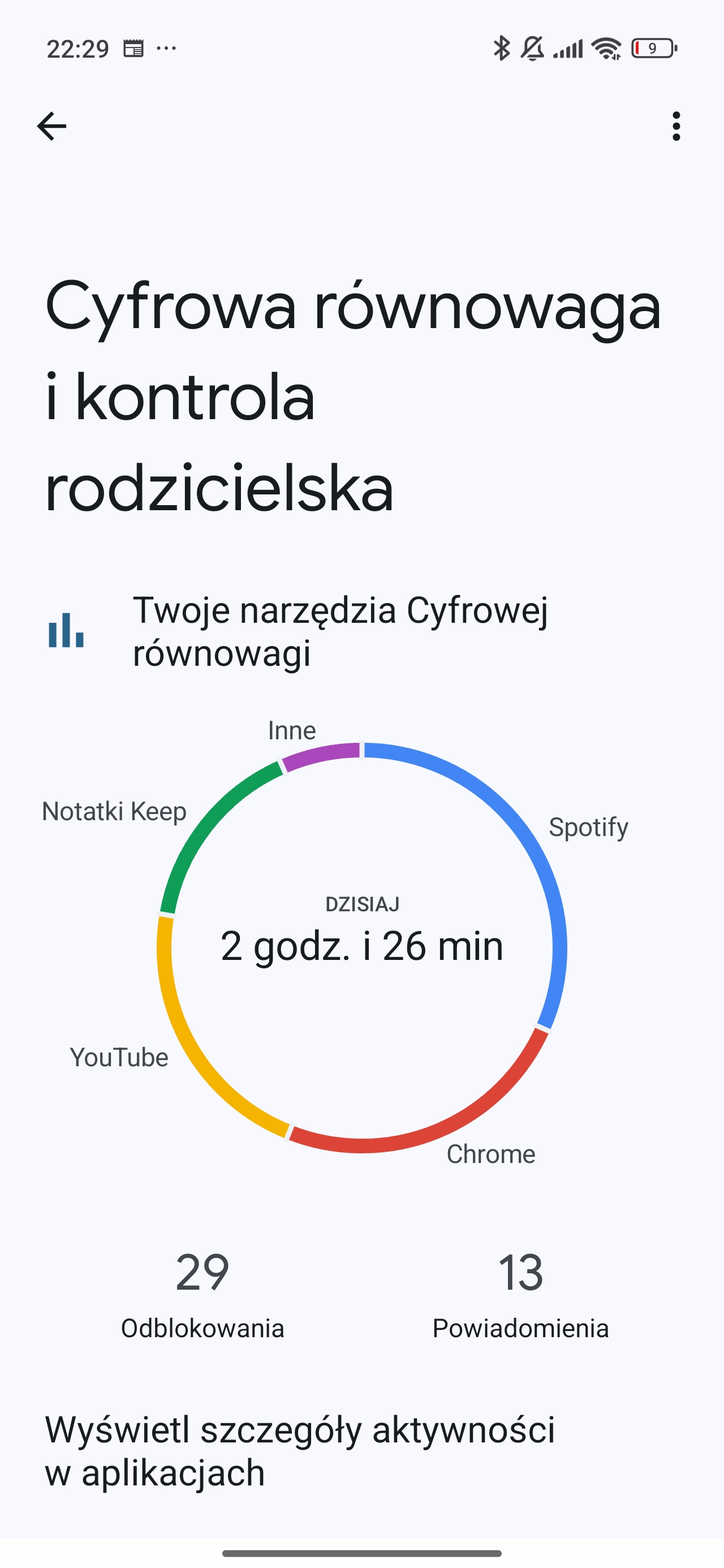The image size is (724, 1568).
Task: View YouTube usage from the chart
Action: click(x=119, y=1057)
